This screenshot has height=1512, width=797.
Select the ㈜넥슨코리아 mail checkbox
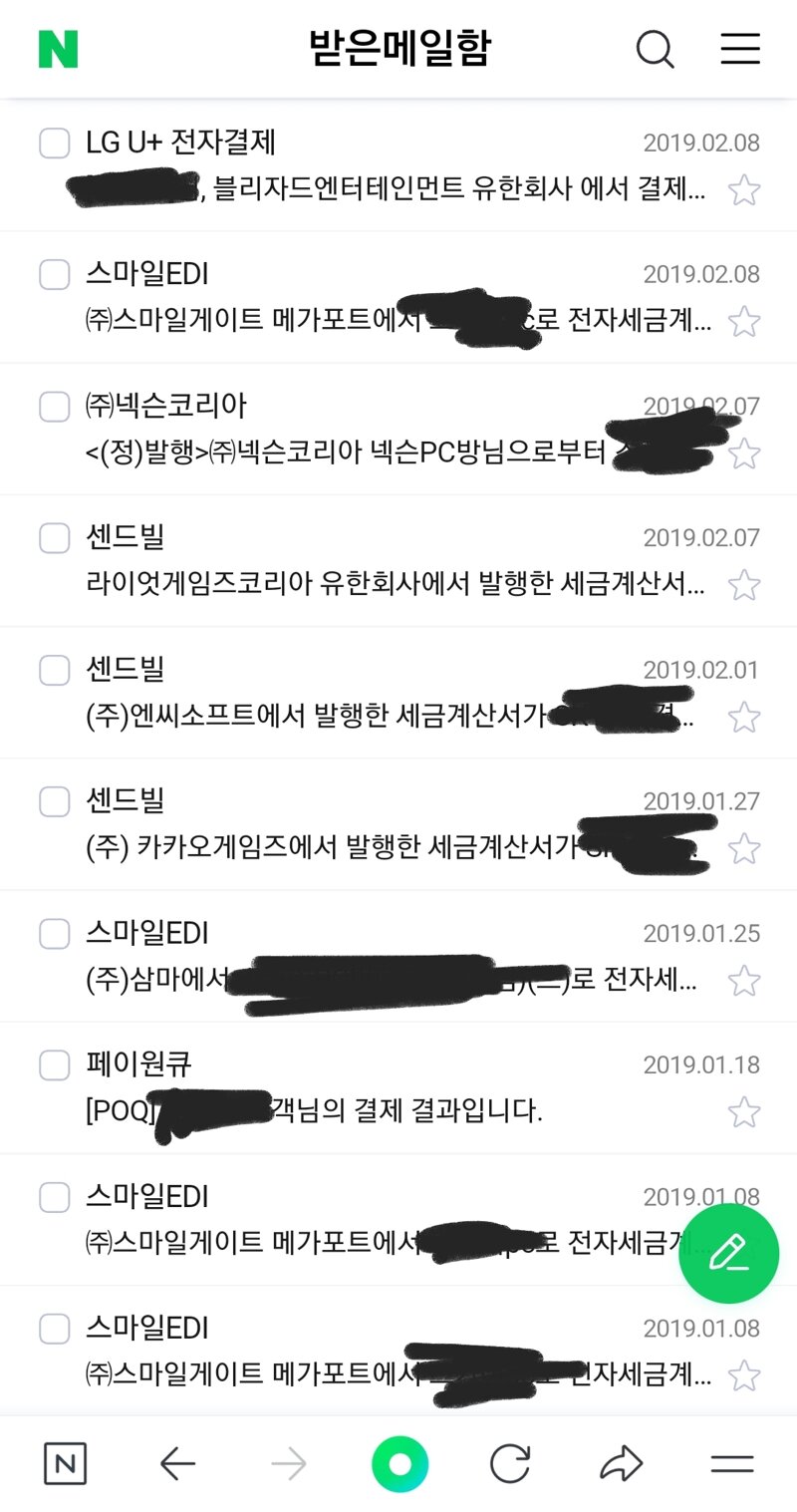pyautogui.click(x=54, y=407)
